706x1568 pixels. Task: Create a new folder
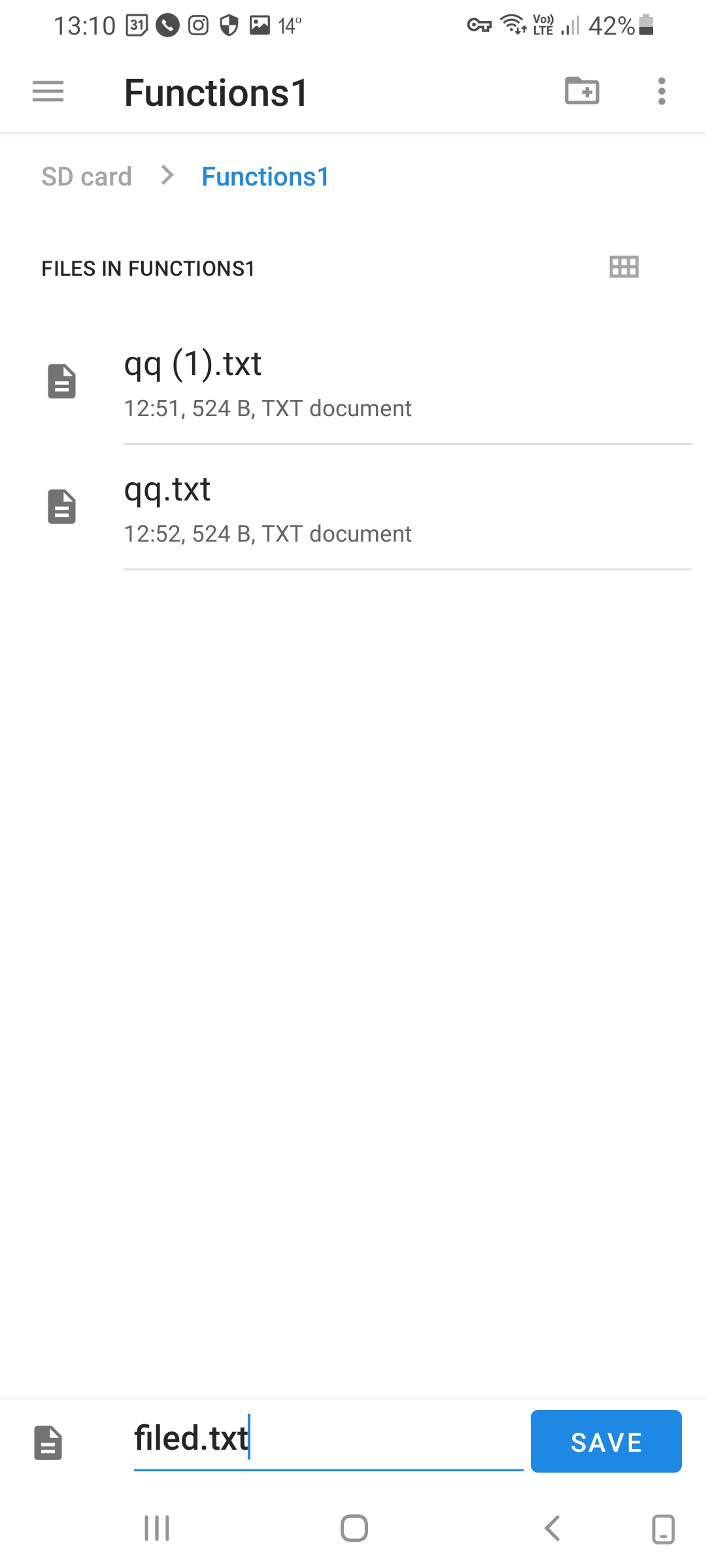tap(582, 91)
